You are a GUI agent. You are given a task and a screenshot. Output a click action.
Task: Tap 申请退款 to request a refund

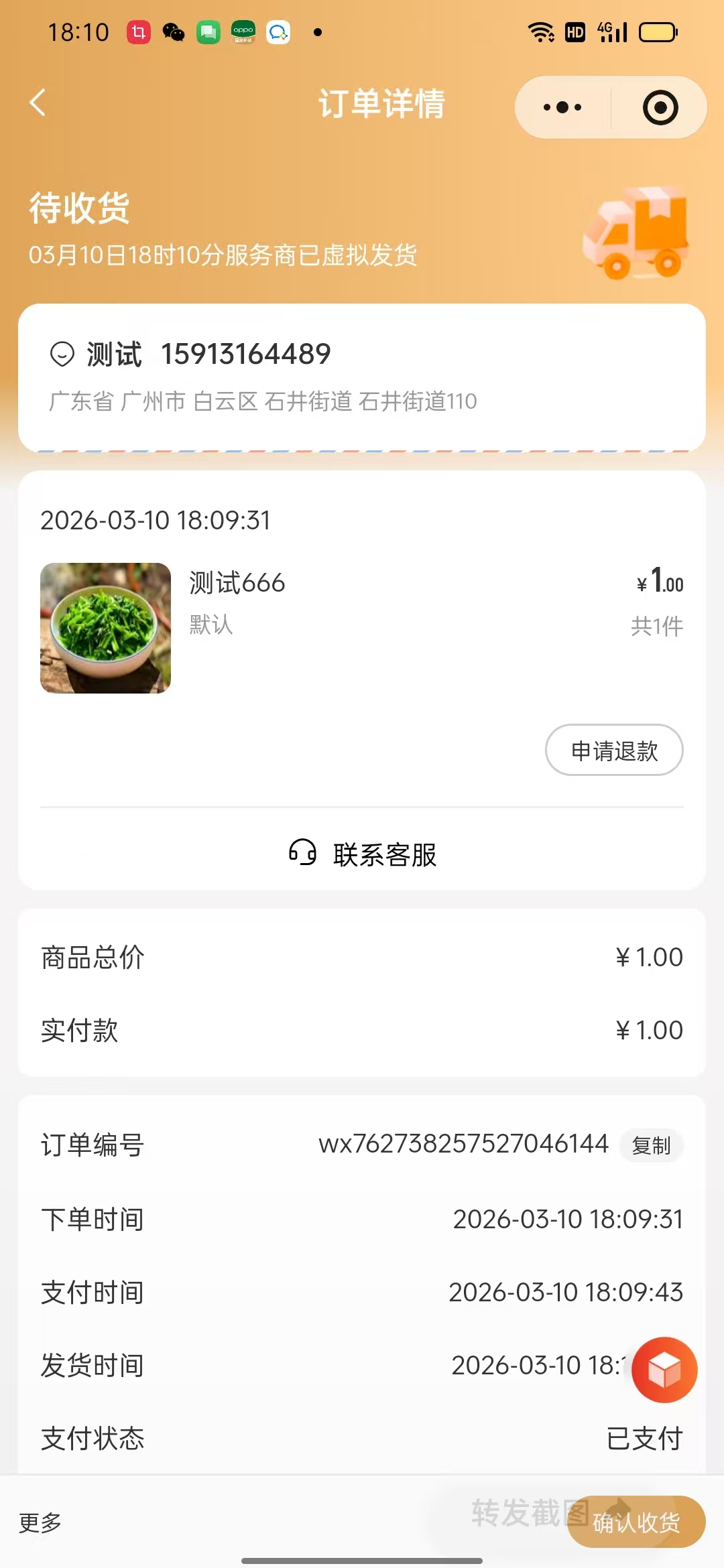point(614,750)
